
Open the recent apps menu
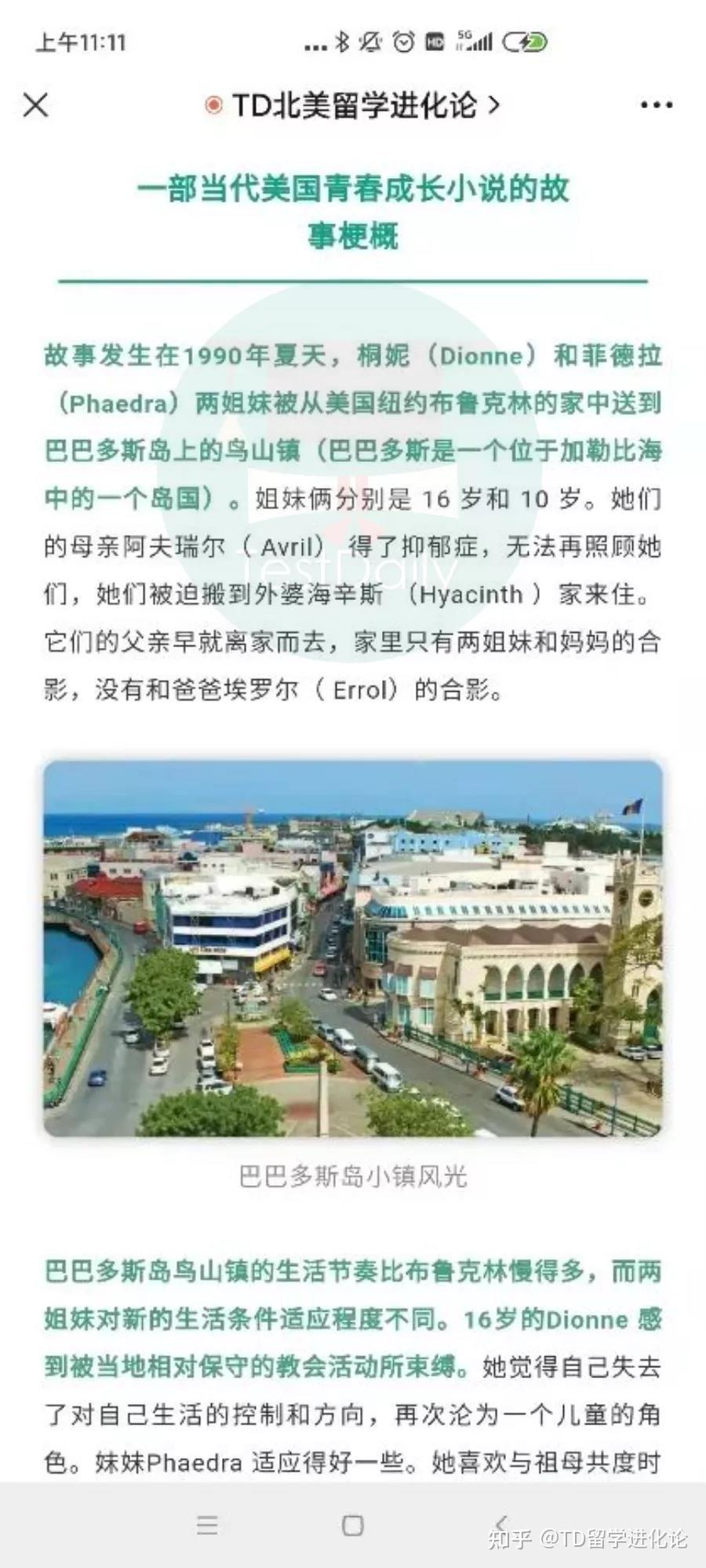pyautogui.click(x=207, y=1525)
